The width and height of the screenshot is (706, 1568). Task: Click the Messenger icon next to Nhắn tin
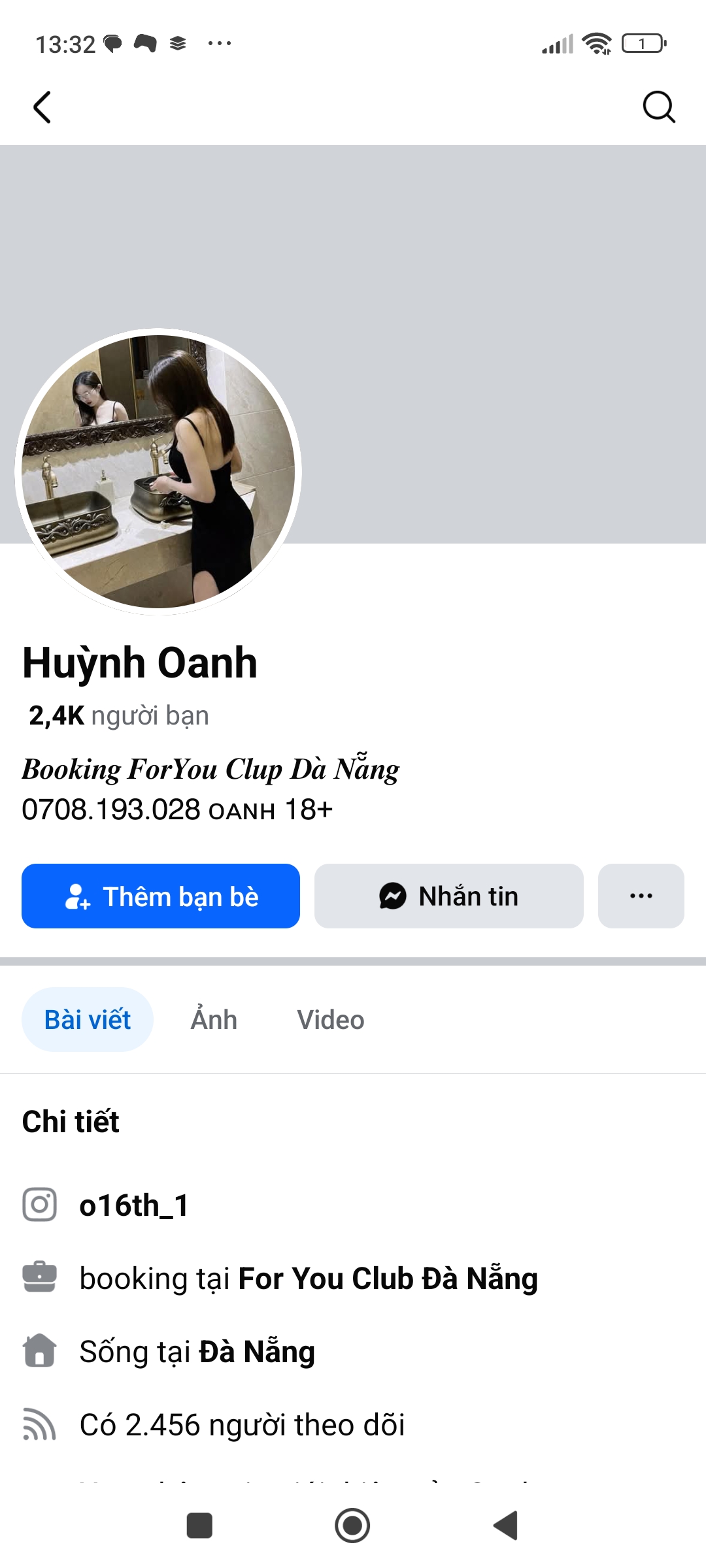coord(393,896)
